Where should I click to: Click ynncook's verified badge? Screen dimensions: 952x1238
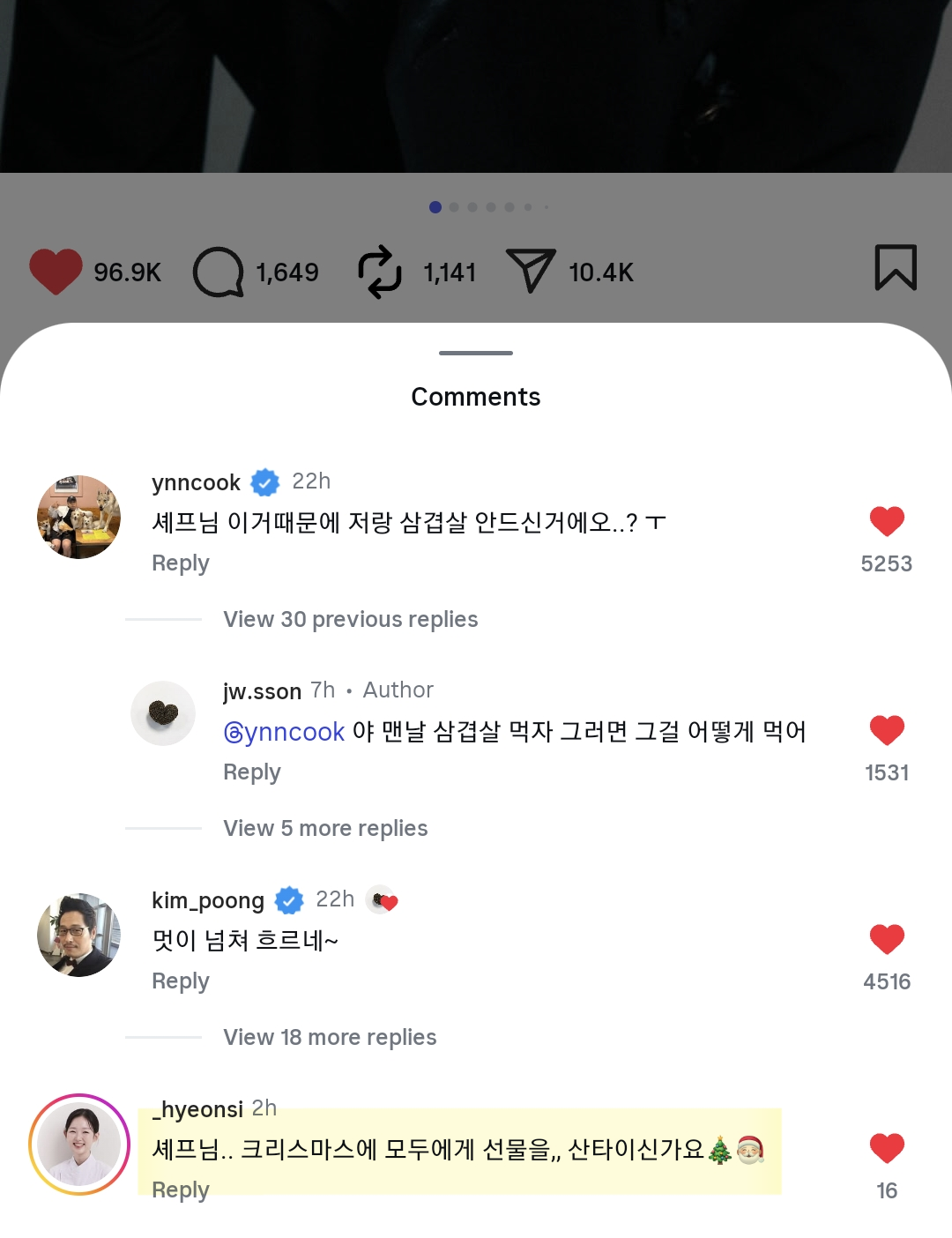(x=265, y=482)
